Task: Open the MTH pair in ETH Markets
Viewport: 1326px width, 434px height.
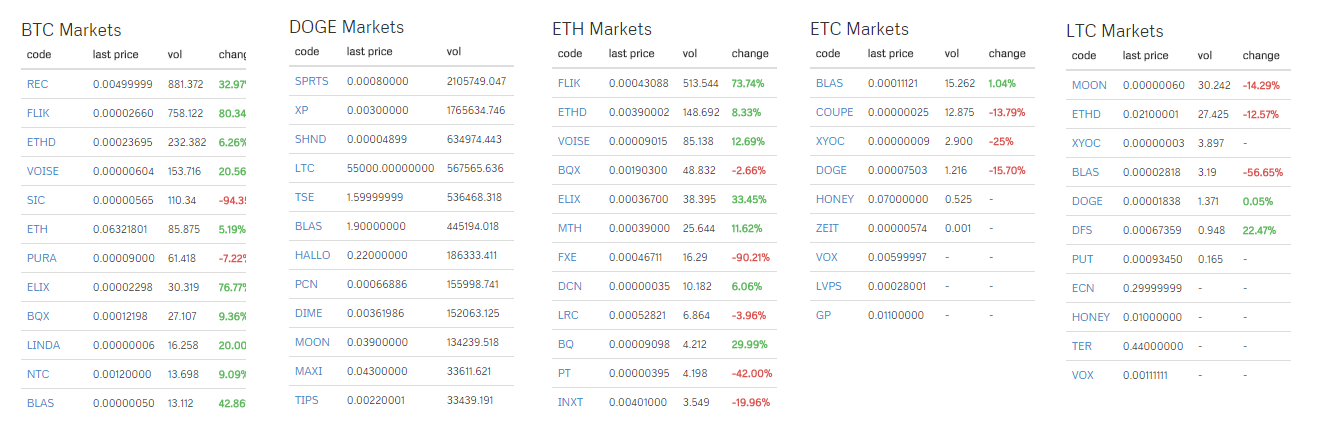Action: tap(569, 229)
